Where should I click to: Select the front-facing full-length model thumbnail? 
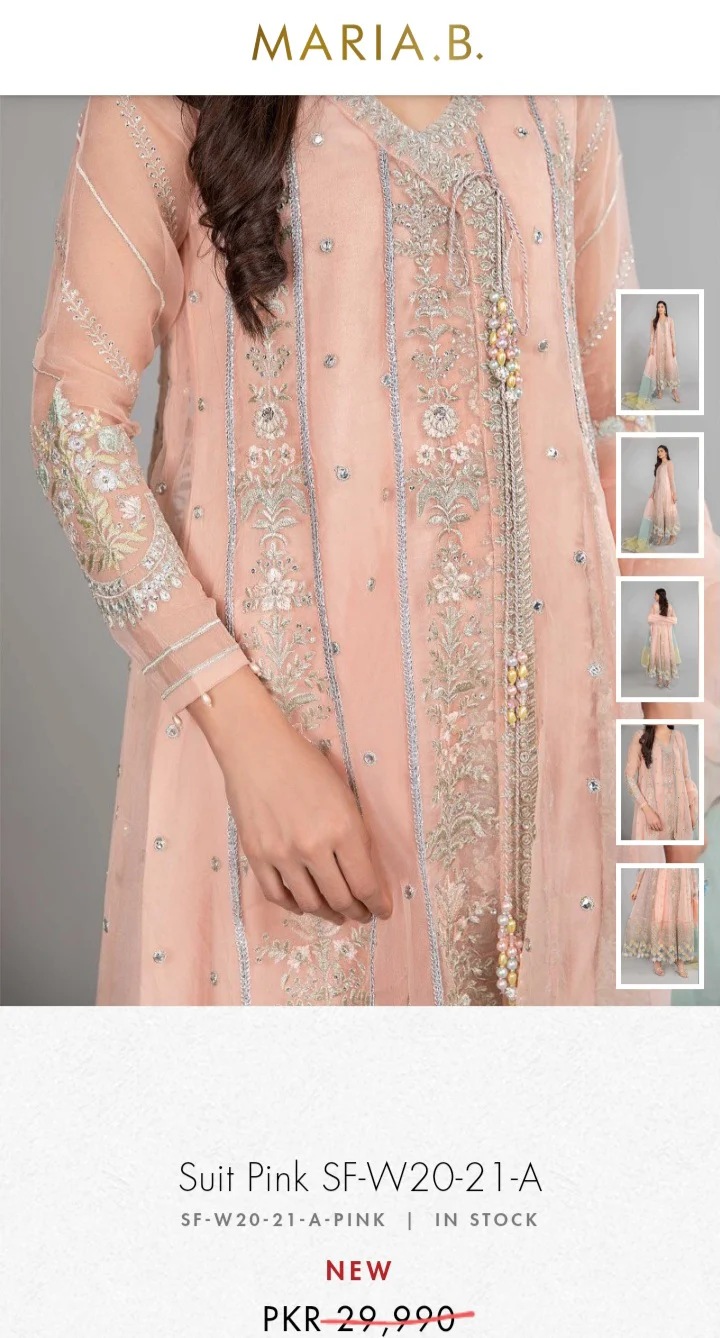click(x=660, y=352)
